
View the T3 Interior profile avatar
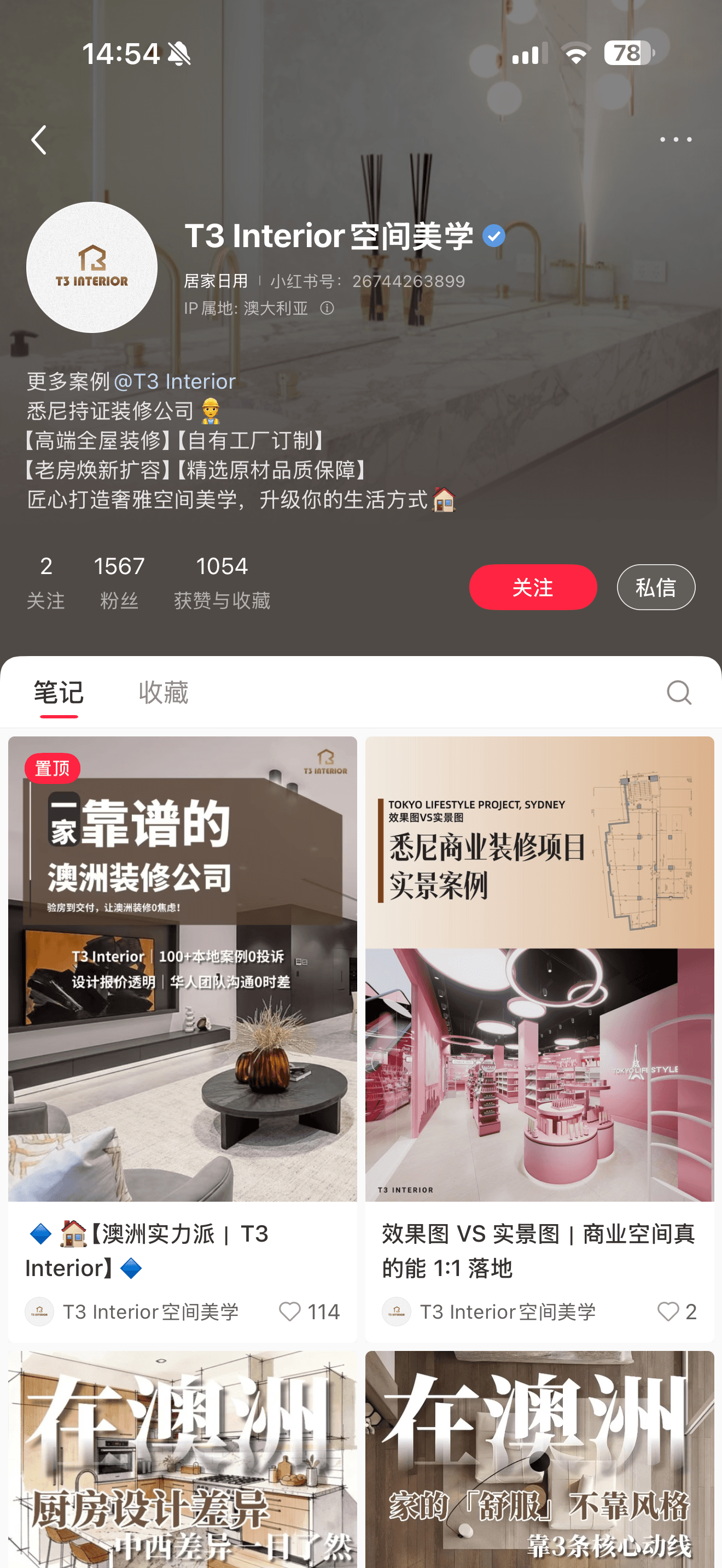pyautogui.click(x=92, y=267)
